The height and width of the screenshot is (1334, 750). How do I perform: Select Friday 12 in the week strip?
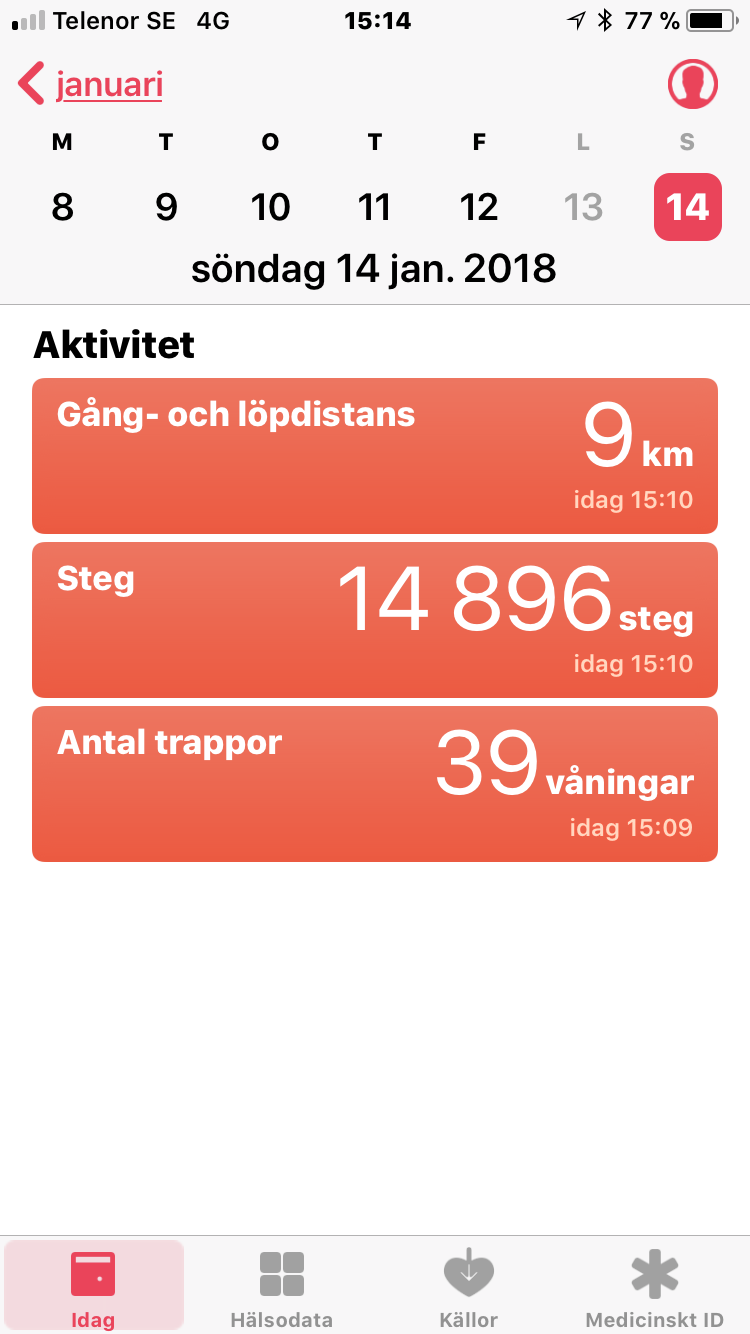(x=479, y=207)
